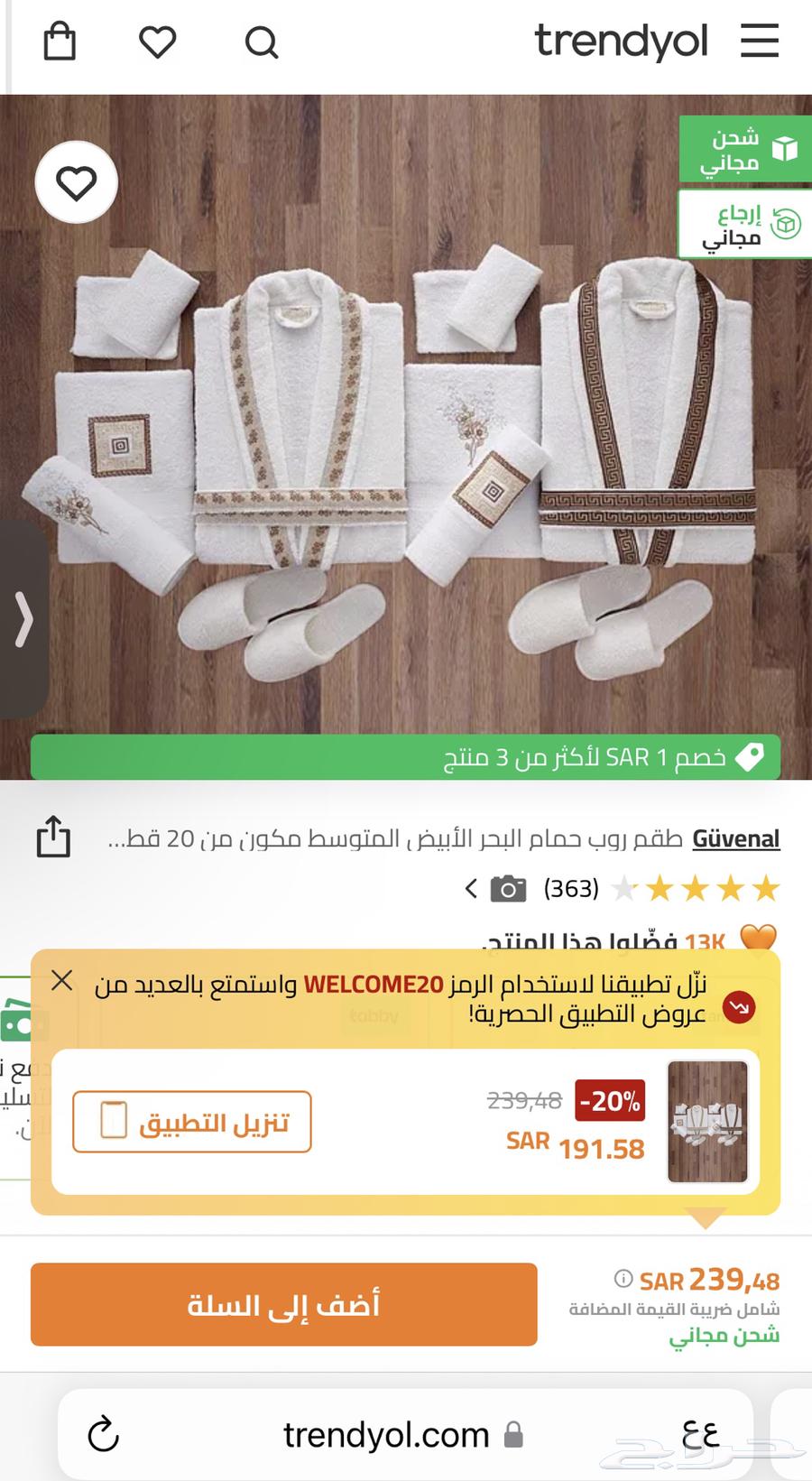Expand the side panel using the left-edge chevron
The image size is (812, 1481).
pyautogui.click(x=22, y=621)
